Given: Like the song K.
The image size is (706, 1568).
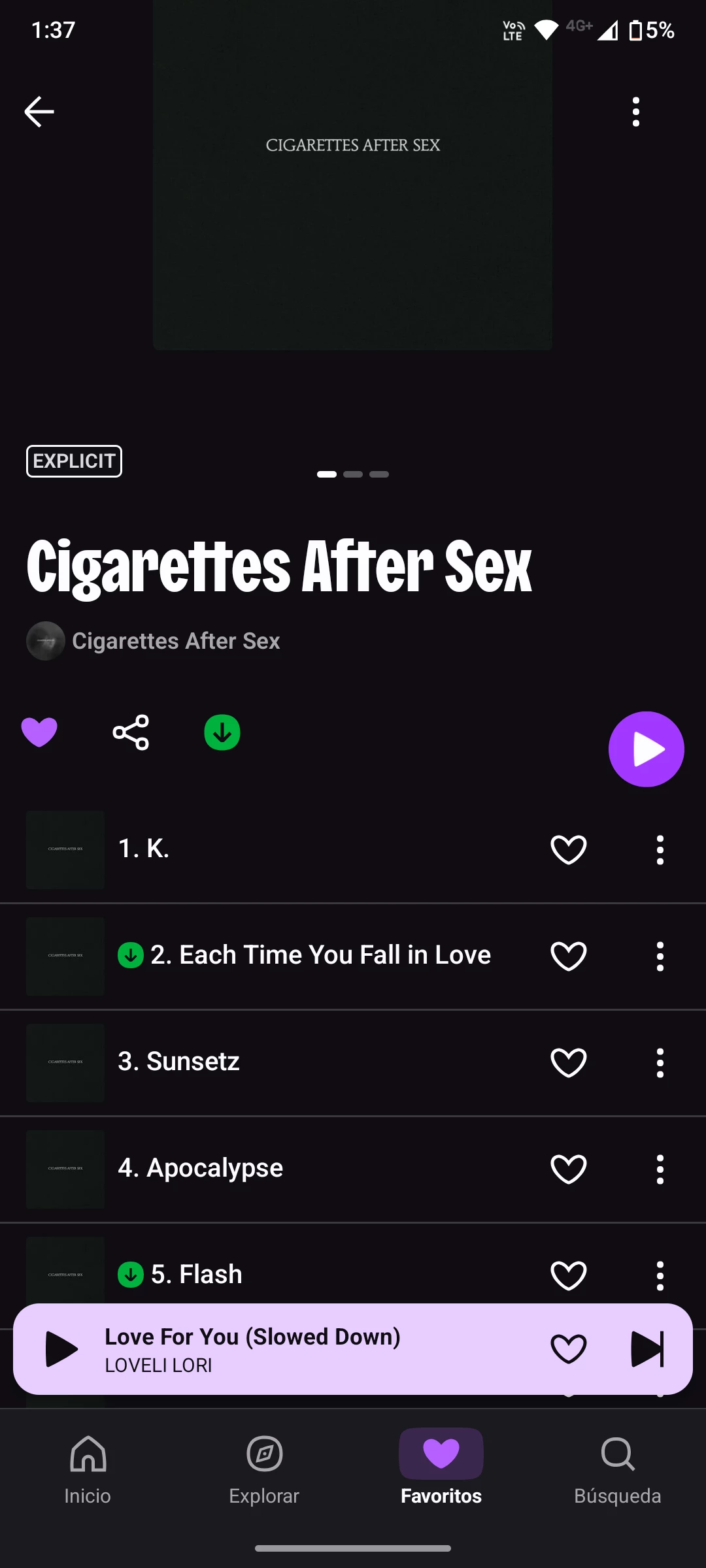Looking at the screenshot, I should click(568, 849).
